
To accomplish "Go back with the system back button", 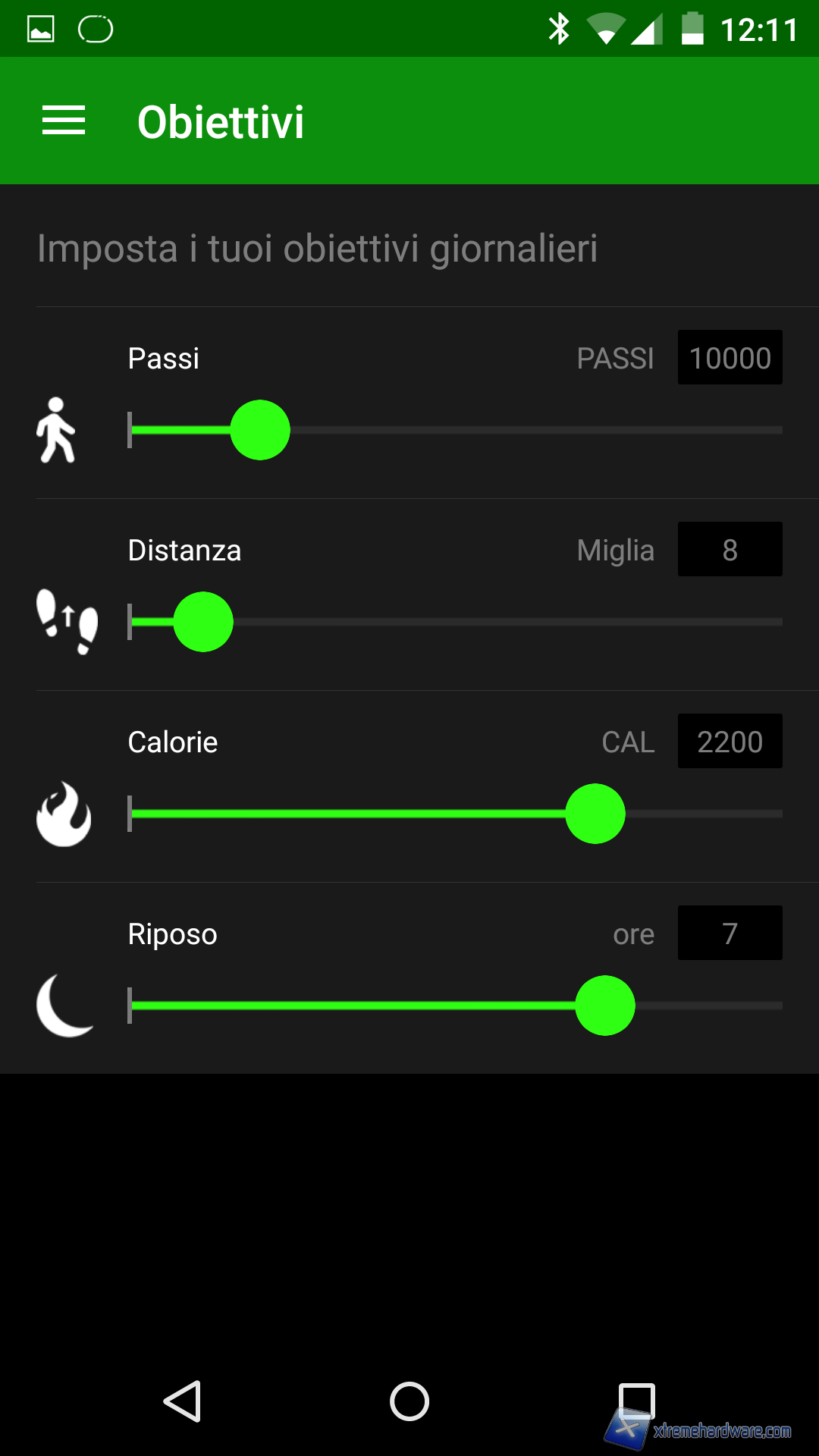I will click(183, 1401).
